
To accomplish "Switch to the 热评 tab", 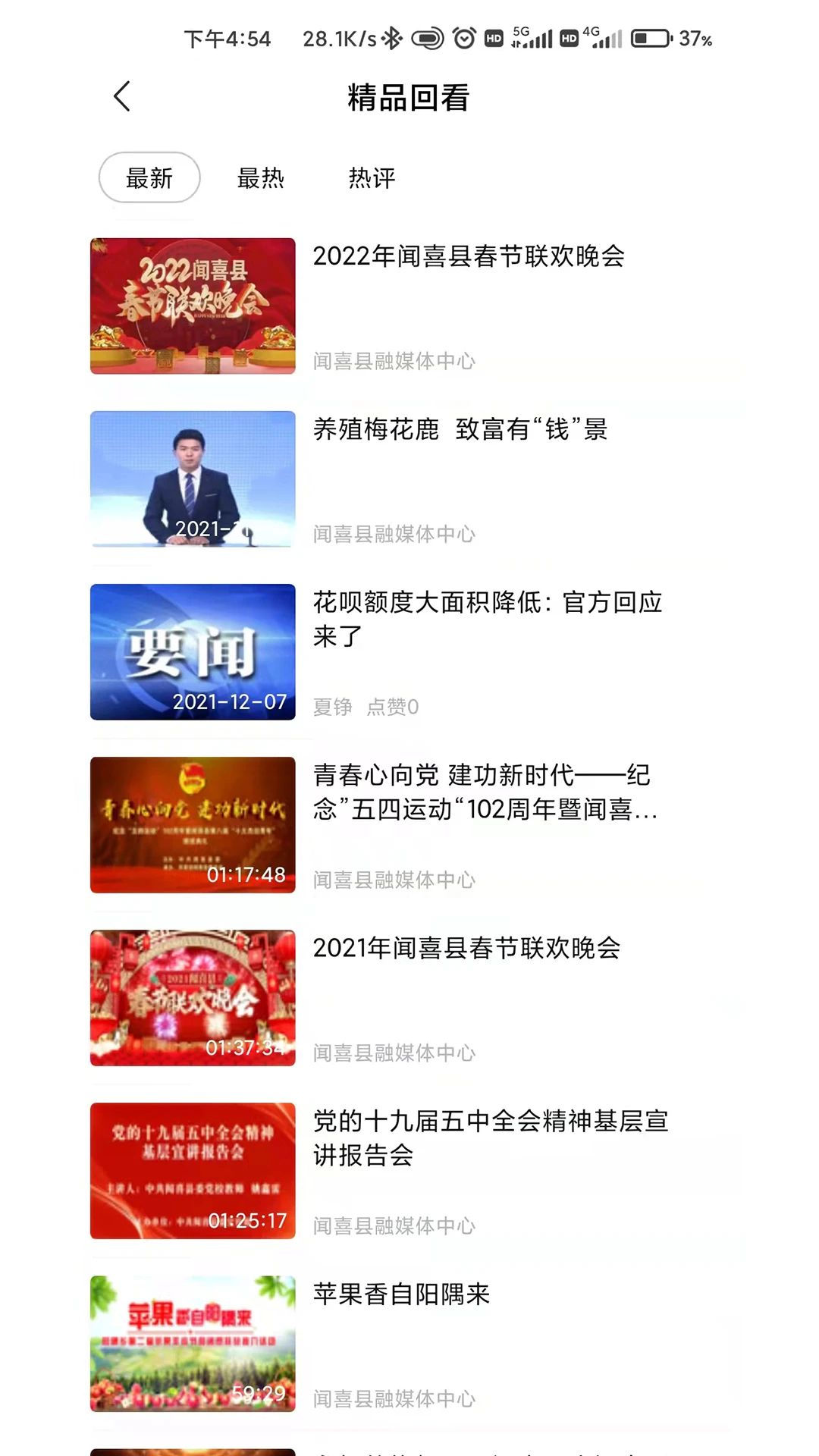I will pos(372,178).
